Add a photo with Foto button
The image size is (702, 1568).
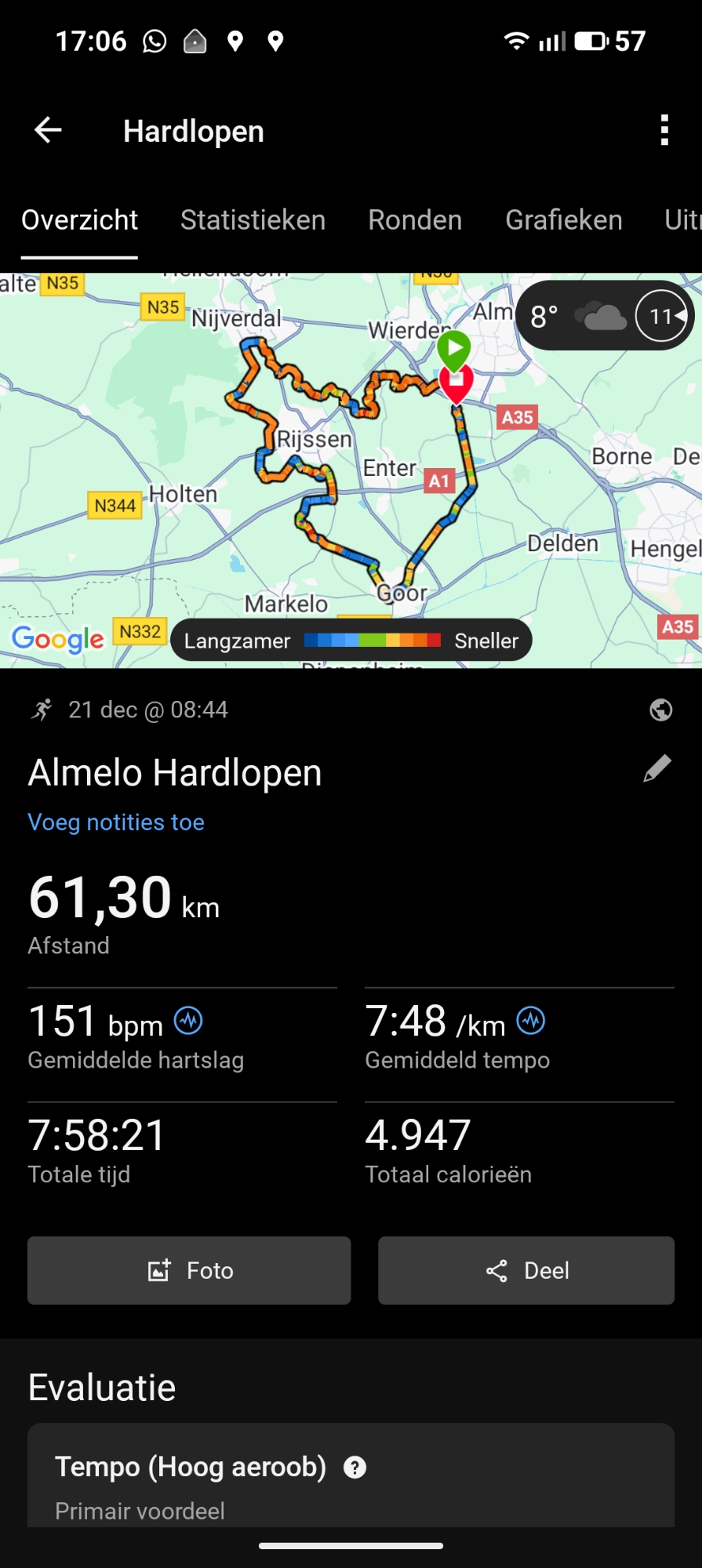(x=189, y=1270)
